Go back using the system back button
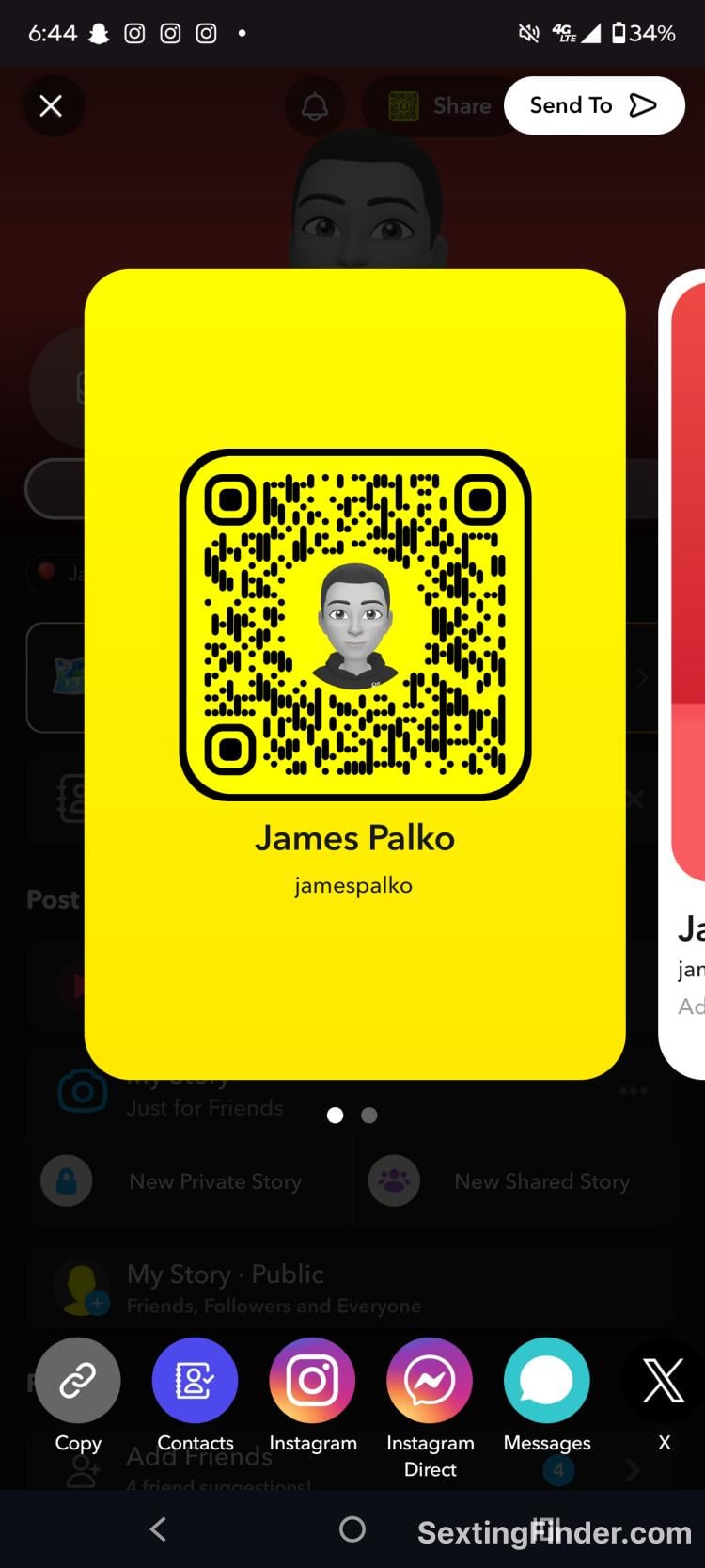 click(158, 1528)
